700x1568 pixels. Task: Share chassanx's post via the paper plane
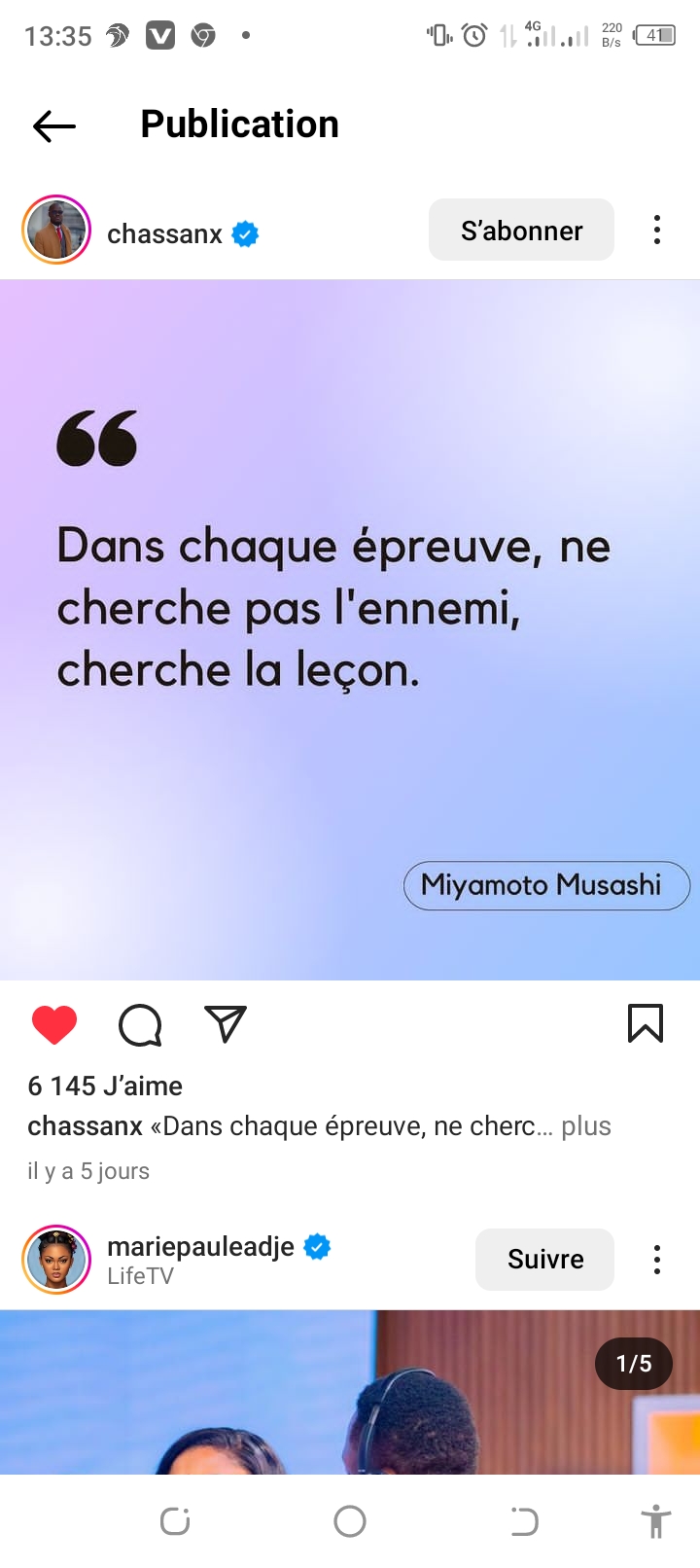pos(226,1024)
